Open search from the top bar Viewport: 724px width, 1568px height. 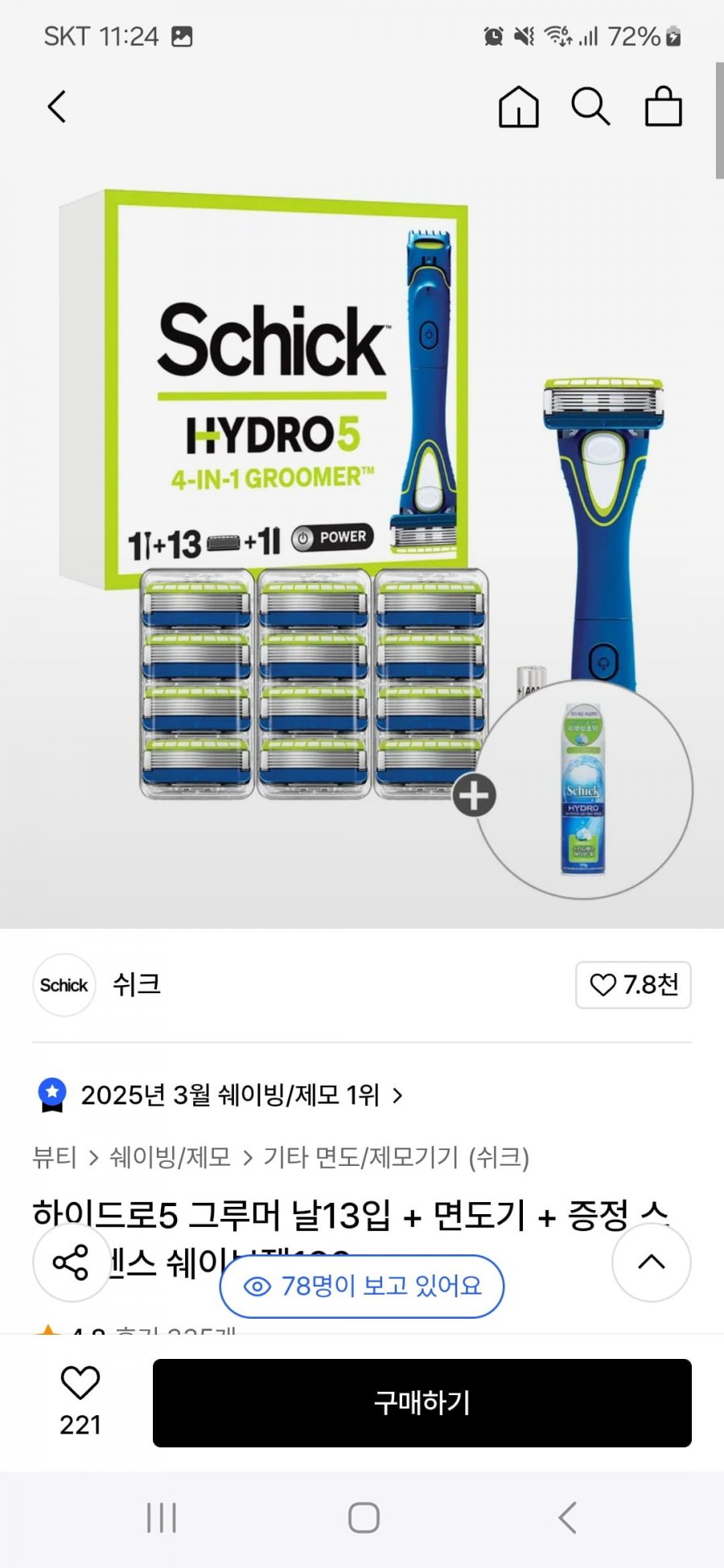coord(590,107)
